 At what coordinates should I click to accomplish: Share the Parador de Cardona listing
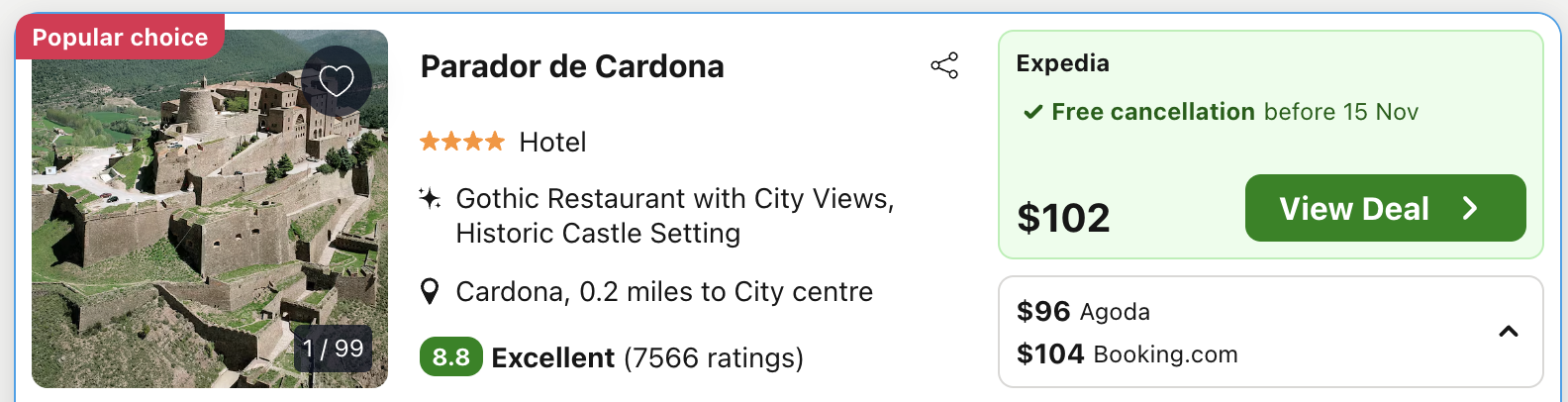[x=944, y=66]
